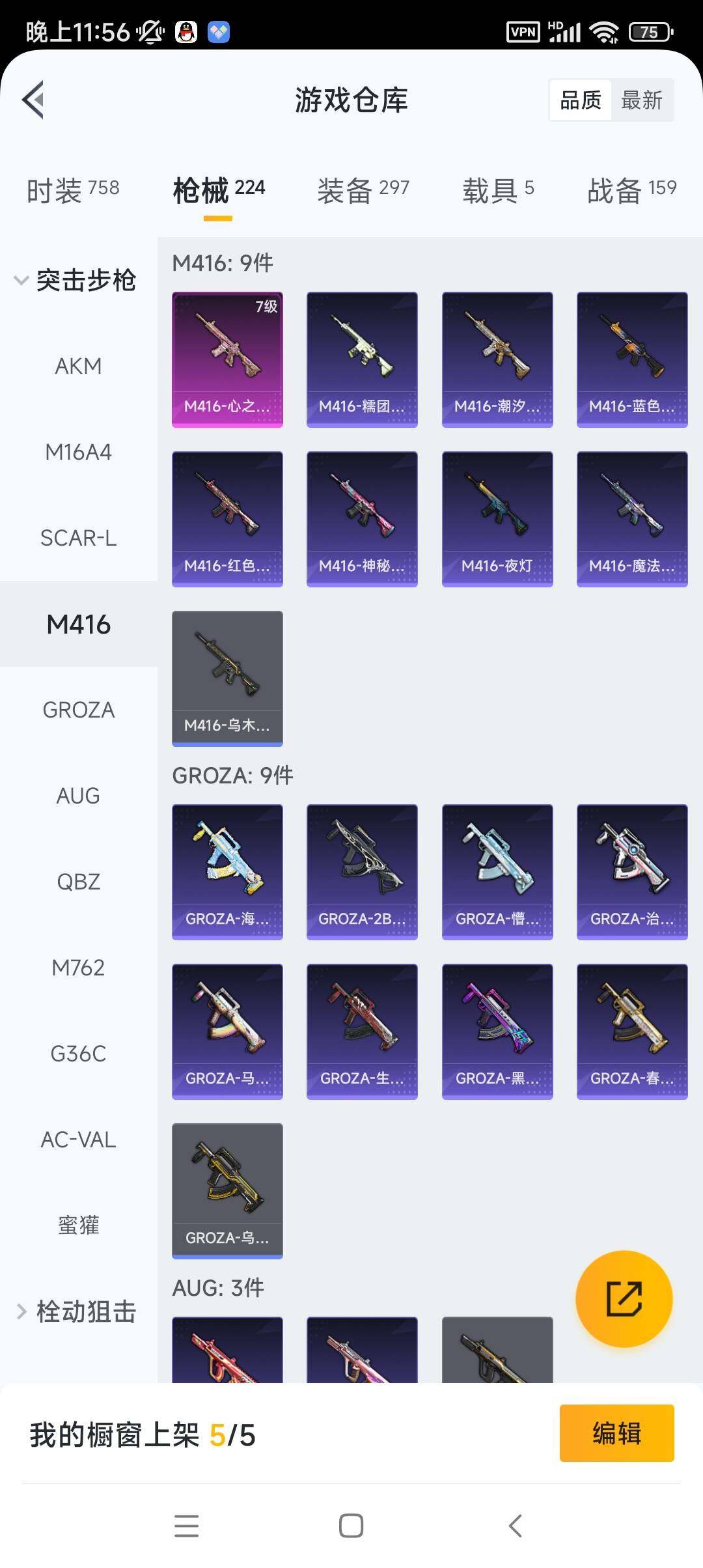Select M762 in the side list
This screenshot has height=1568, width=703.
click(78, 968)
